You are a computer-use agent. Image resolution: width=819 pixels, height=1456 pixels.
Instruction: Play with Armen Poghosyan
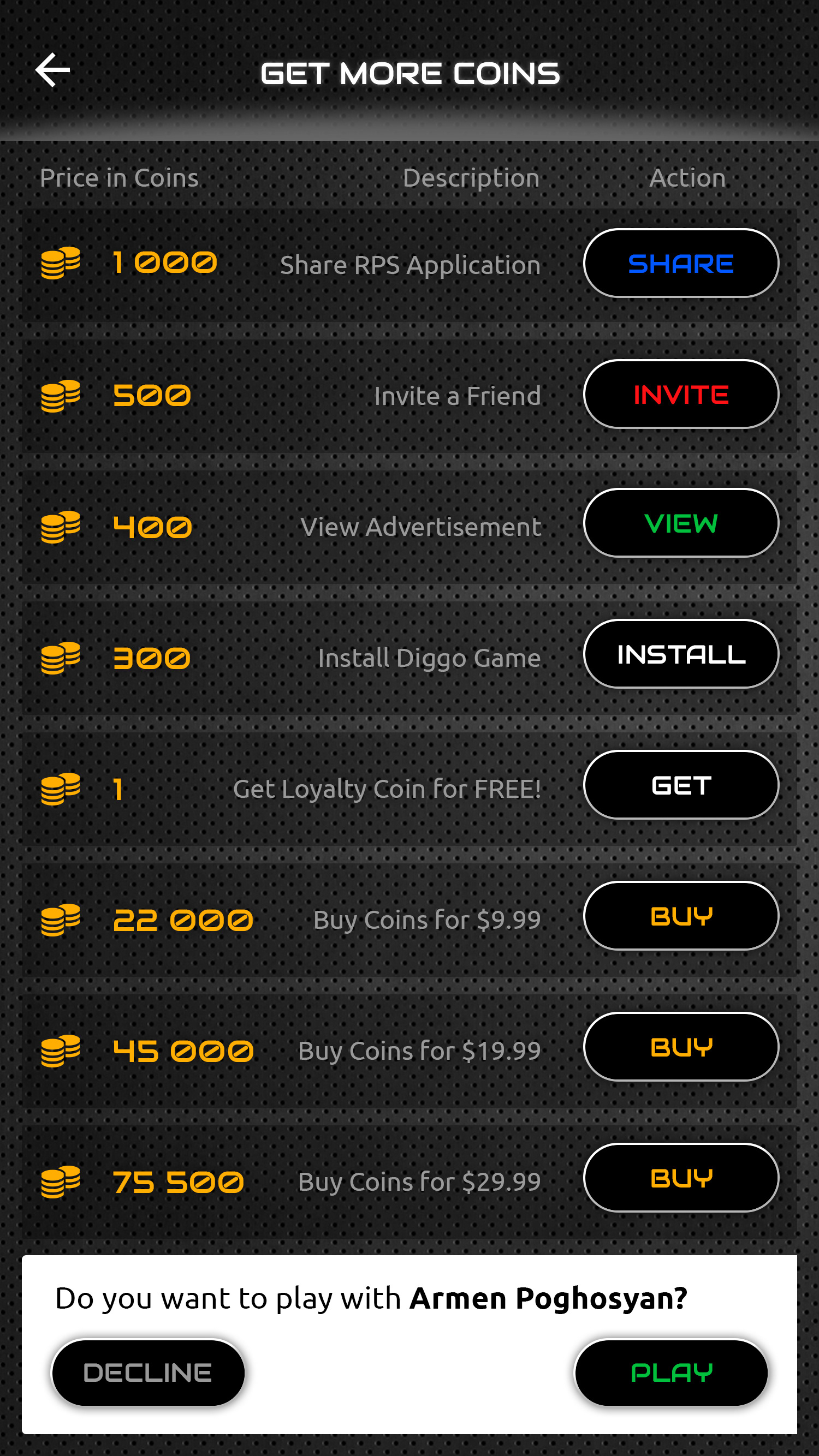pyautogui.click(x=671, y=1373)
